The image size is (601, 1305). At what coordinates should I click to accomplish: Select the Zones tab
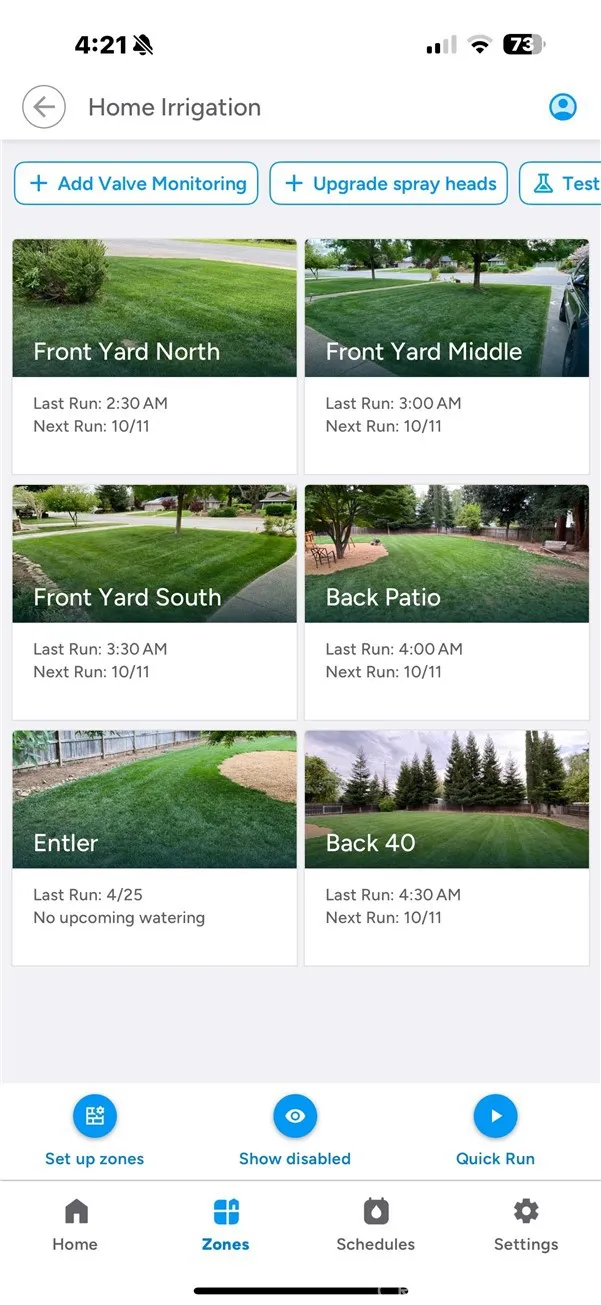point(226,1226)
